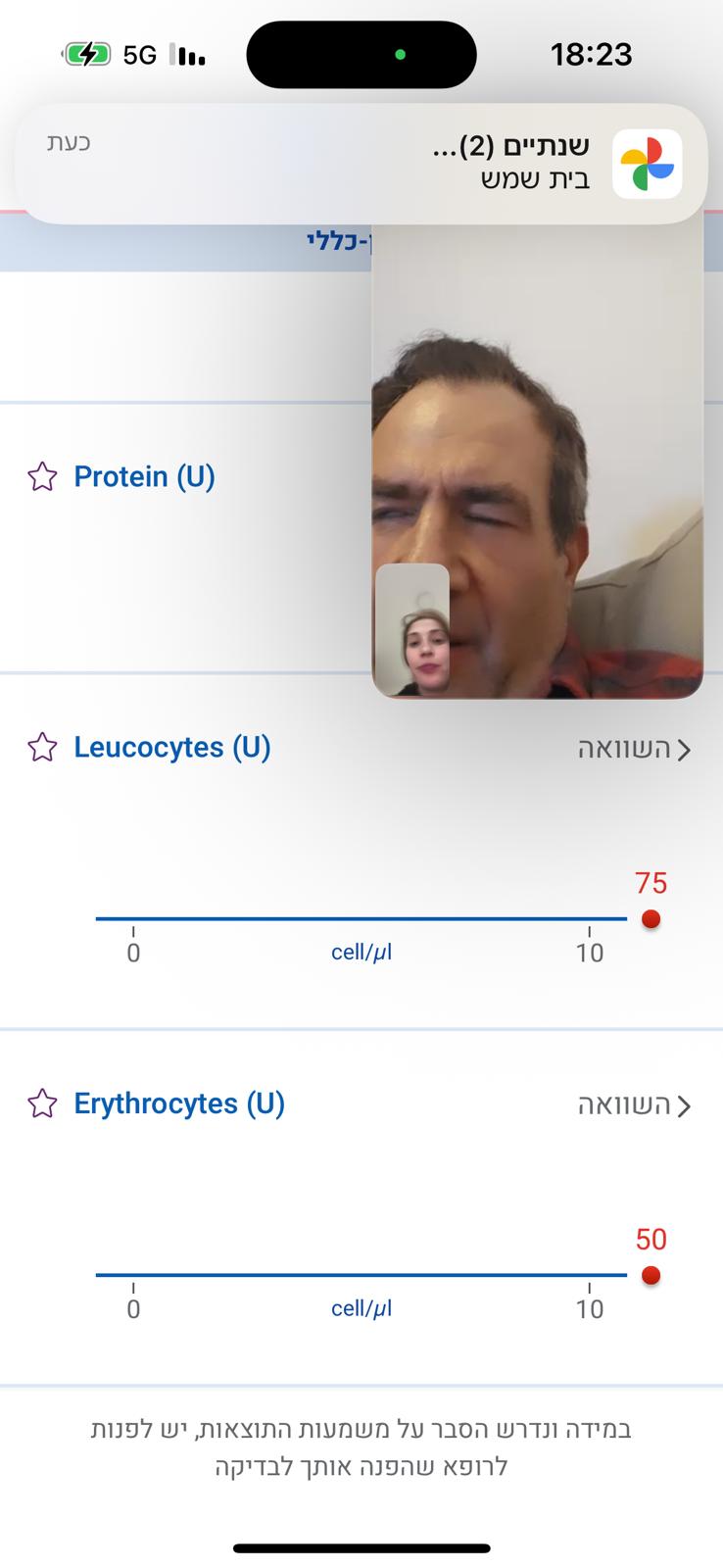Favorite the Erythrocytes (U) result star
This screenshot has width=723, height=1568.
(42, 1104)
